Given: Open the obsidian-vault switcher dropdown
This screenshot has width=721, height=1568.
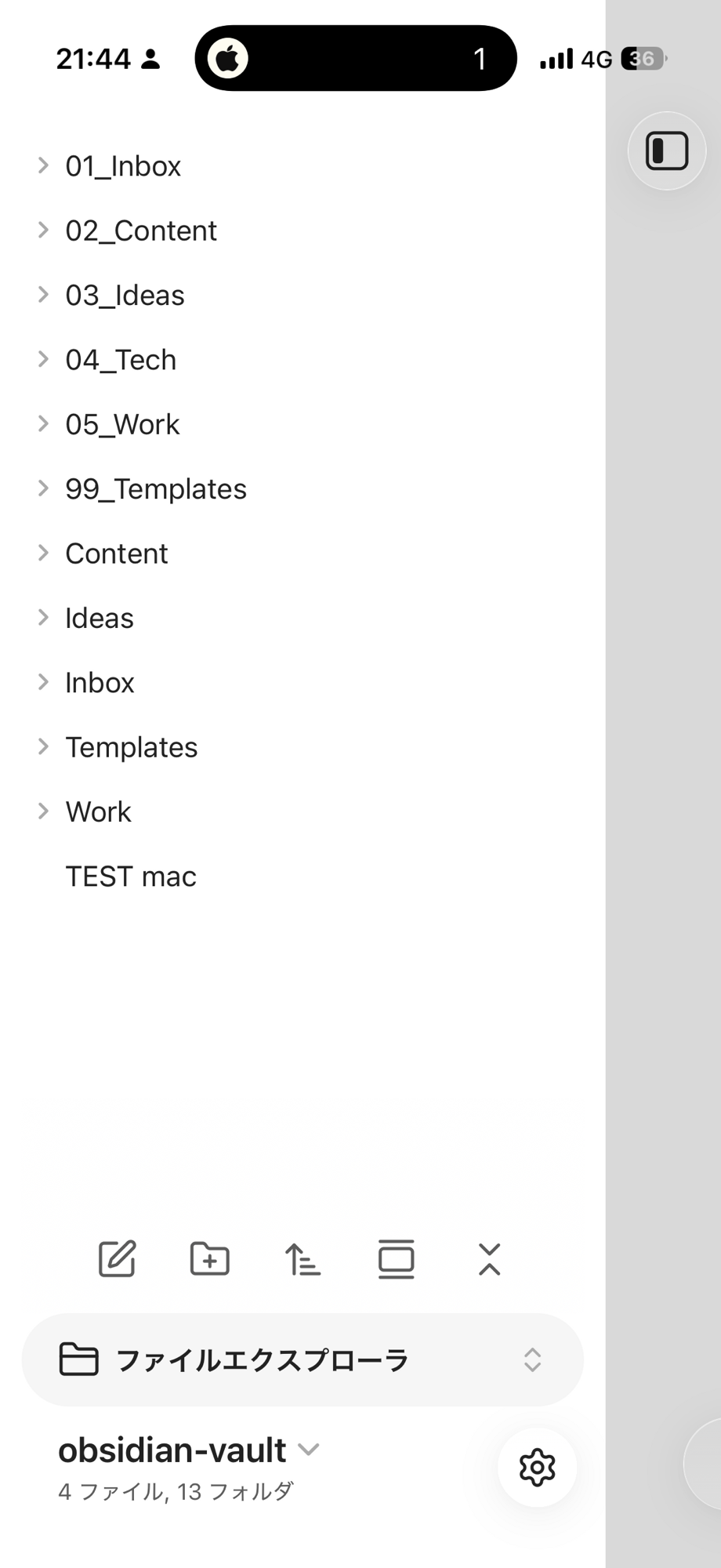Looking at the screenshot, I should pos(189,1450).
